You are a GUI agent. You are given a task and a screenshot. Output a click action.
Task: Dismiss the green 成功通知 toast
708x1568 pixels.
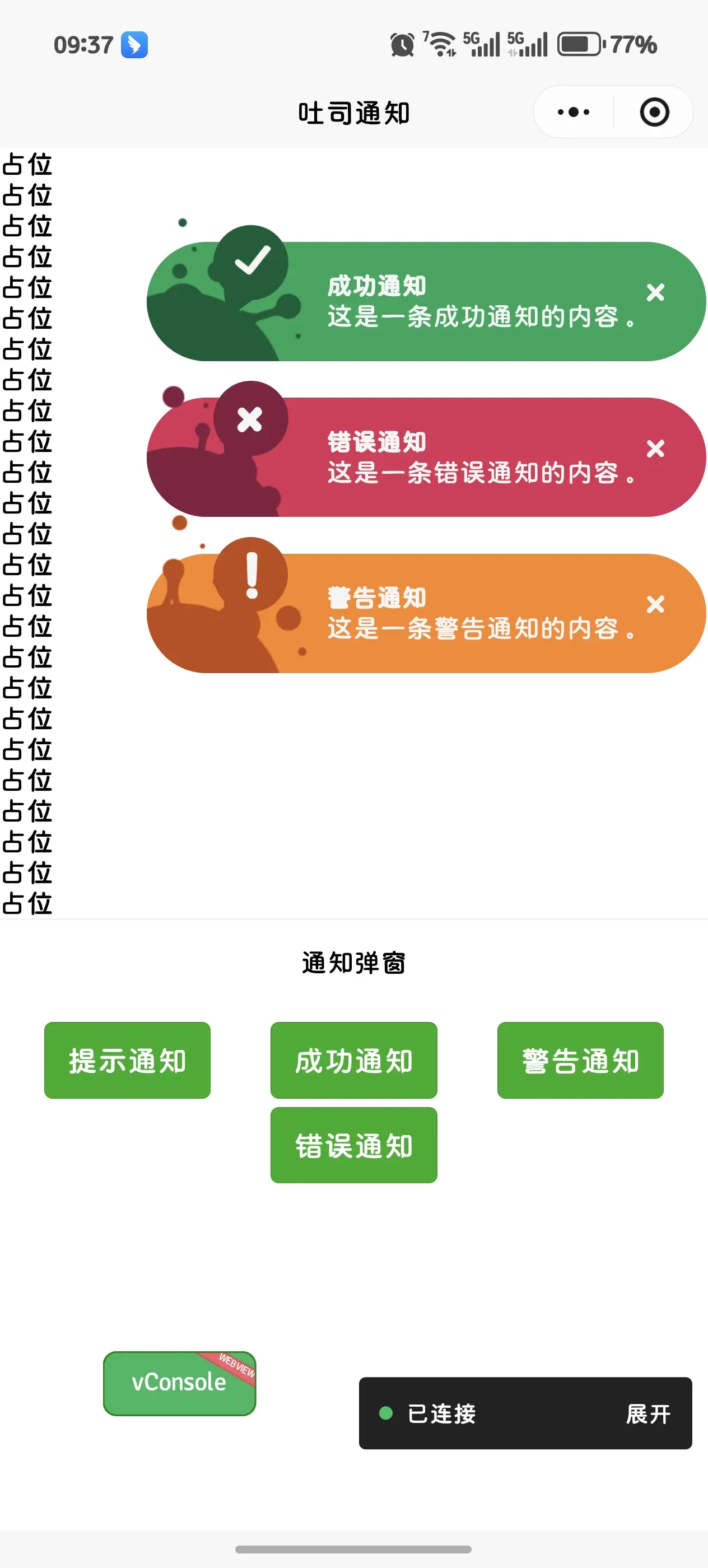(x=655, y=292)
